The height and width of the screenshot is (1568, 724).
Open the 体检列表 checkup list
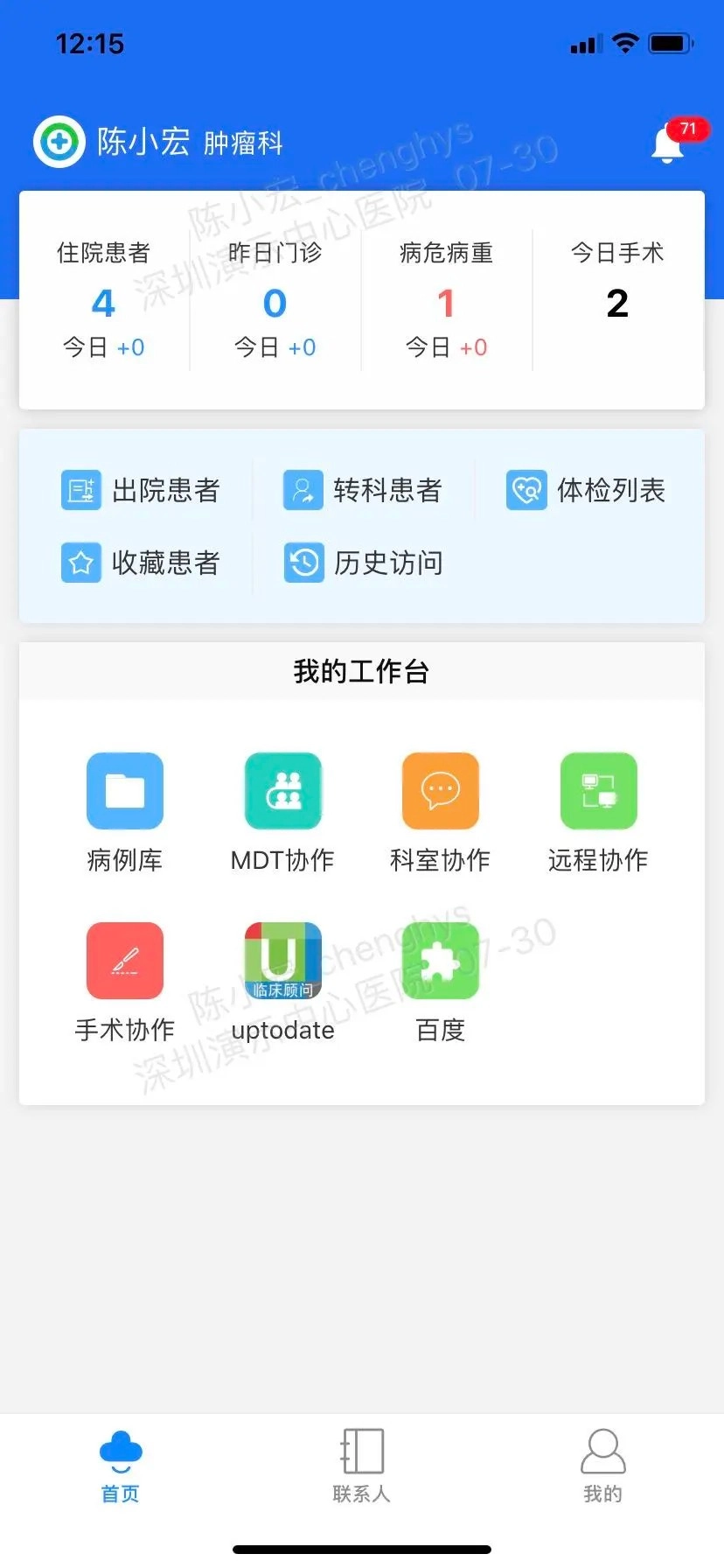[586, 490]
